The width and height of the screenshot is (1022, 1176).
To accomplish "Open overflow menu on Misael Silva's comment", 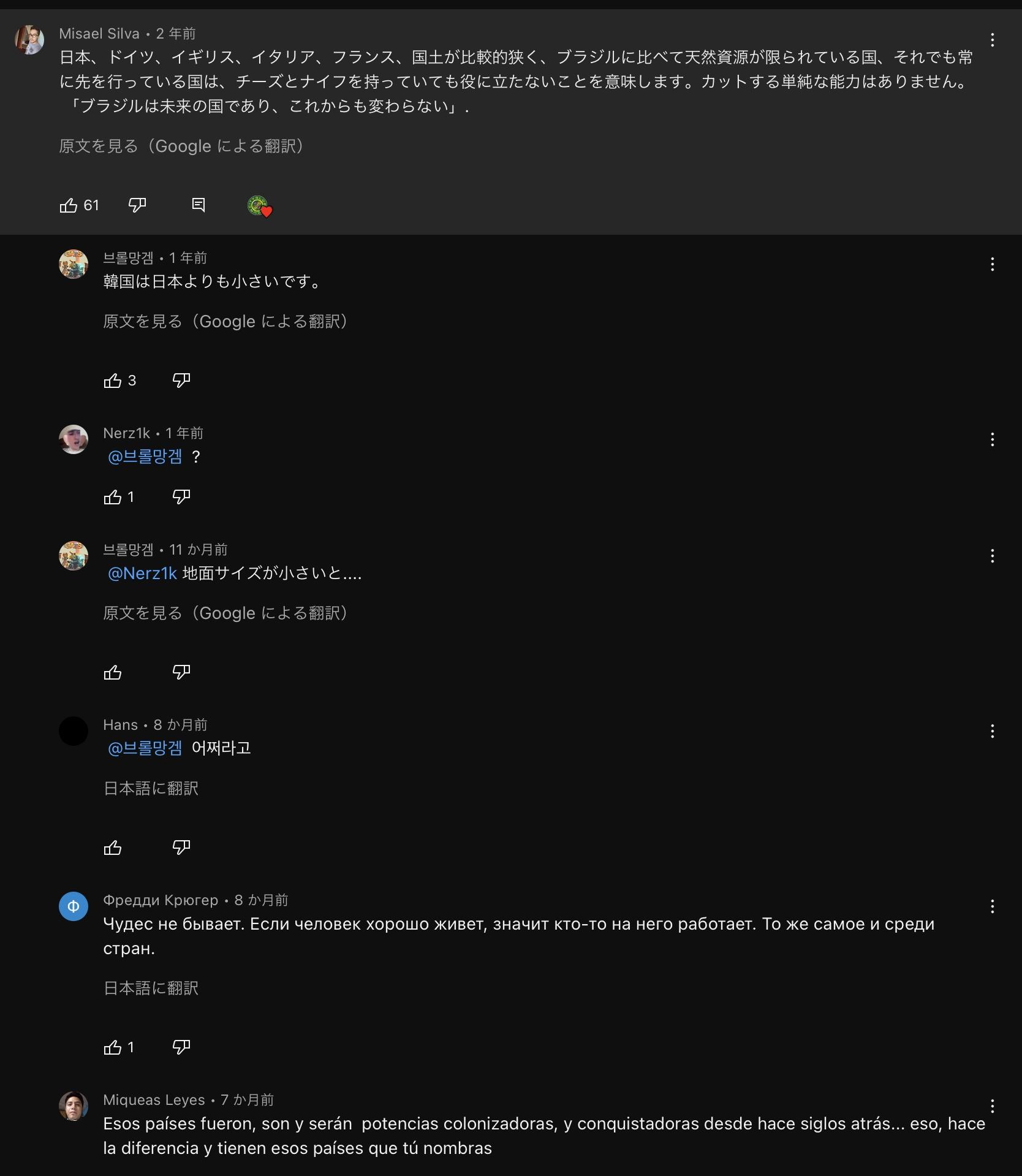I will tap(992, 40).
